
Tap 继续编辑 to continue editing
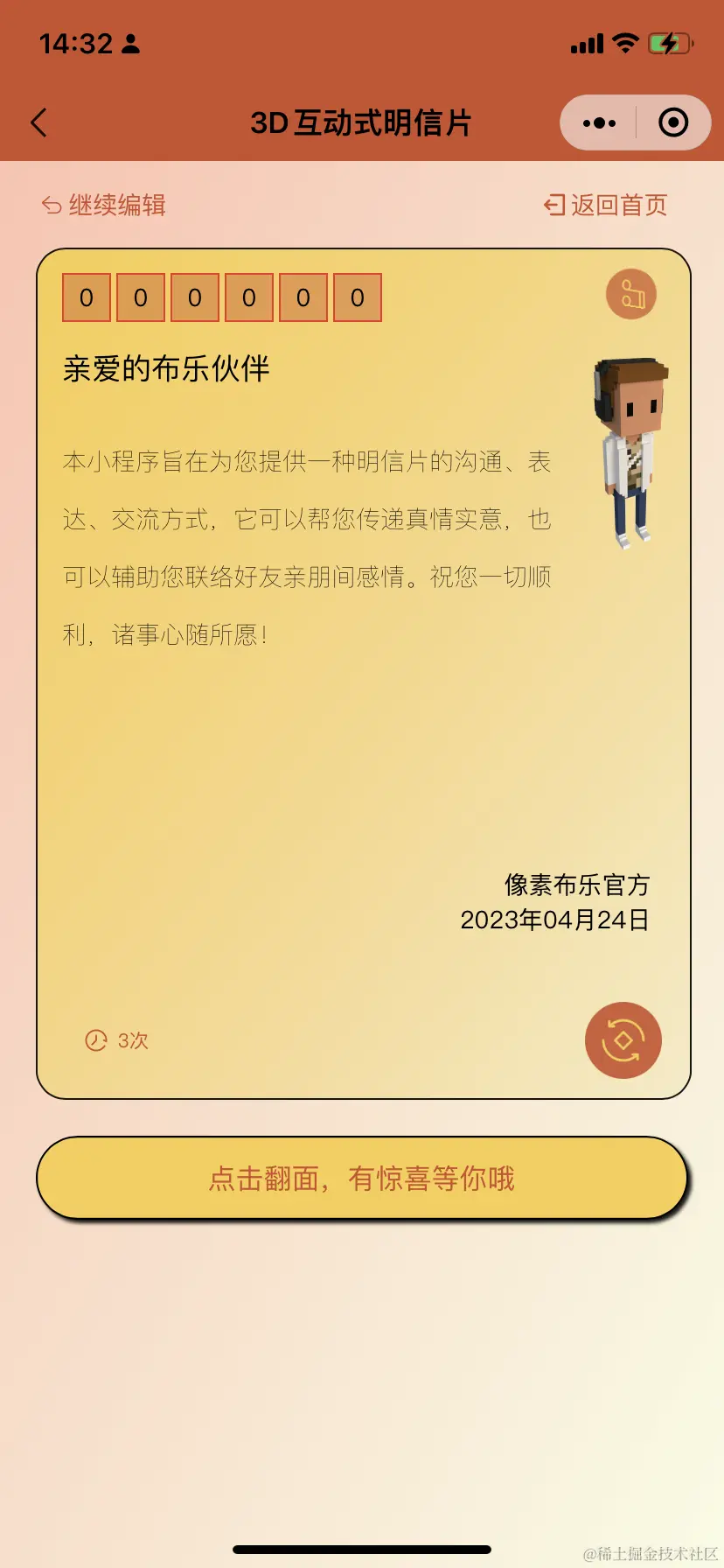[x=104, y=205]
